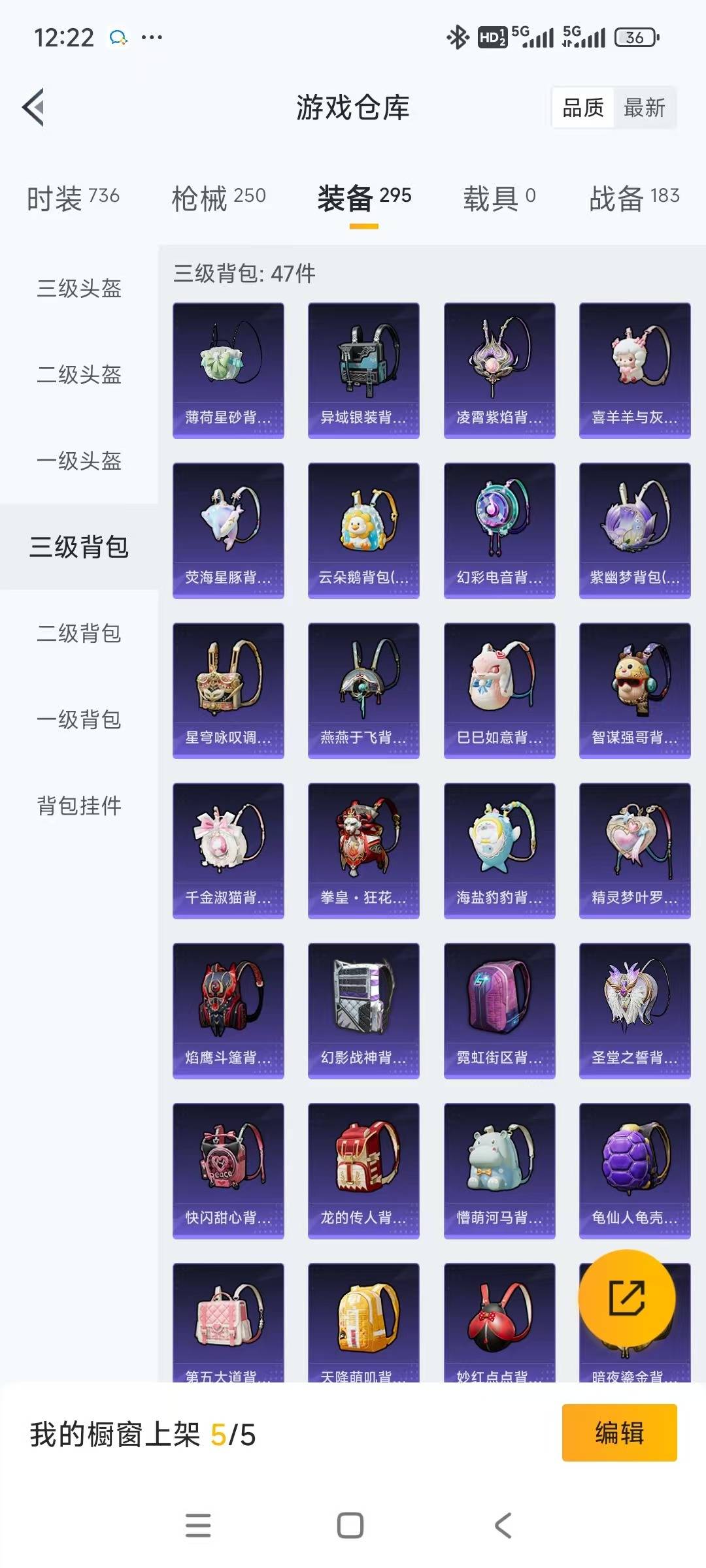
Task: Switch sorting to 品质
Action: click(x=584, y=107)
